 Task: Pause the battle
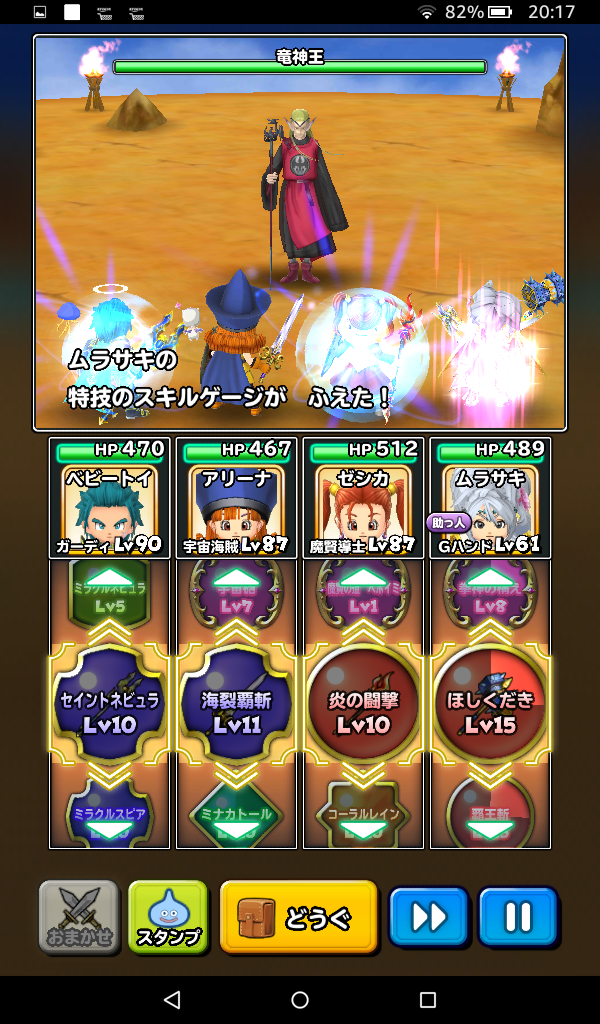tap(517, 916)
